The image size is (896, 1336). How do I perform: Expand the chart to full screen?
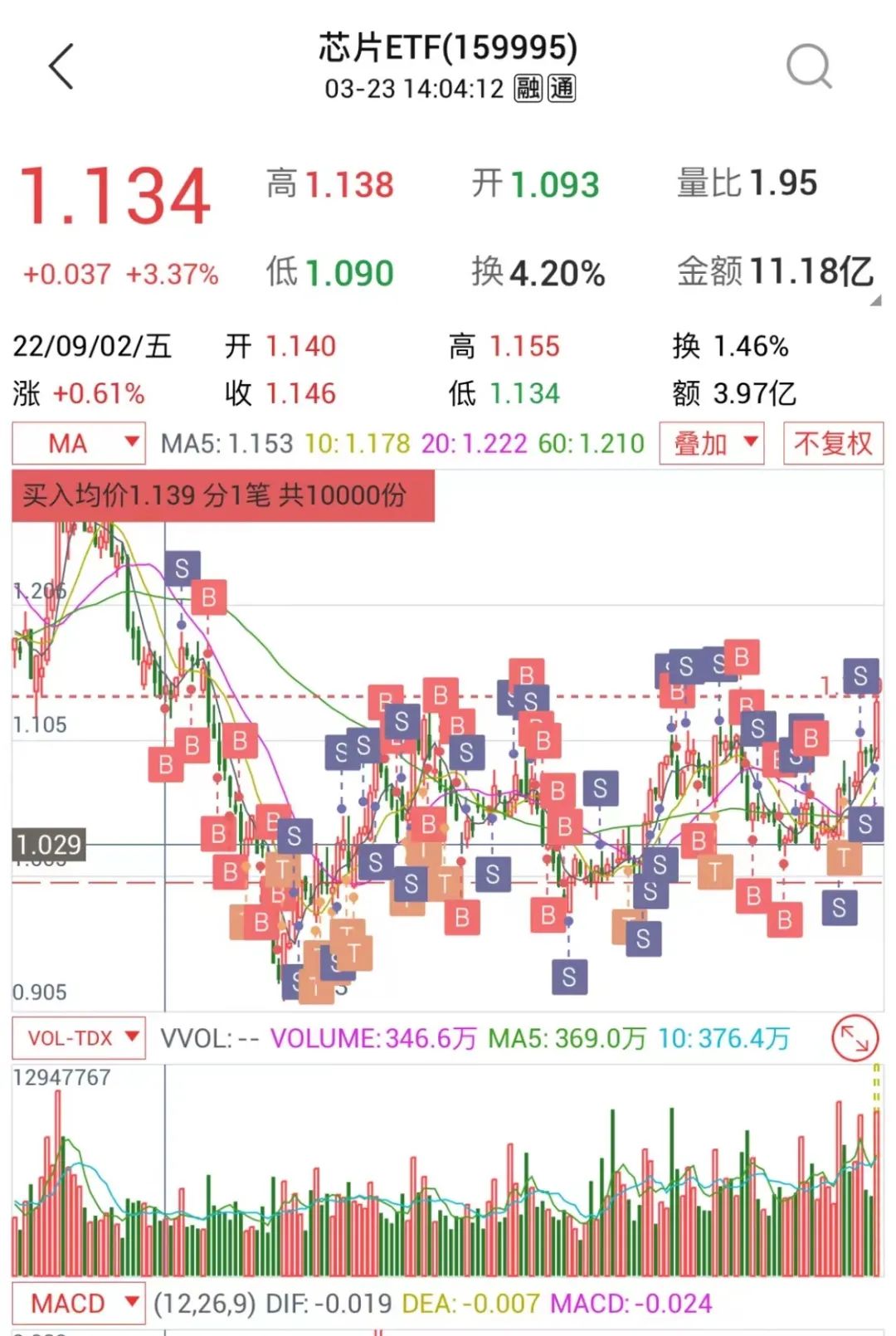point(855,1037)
